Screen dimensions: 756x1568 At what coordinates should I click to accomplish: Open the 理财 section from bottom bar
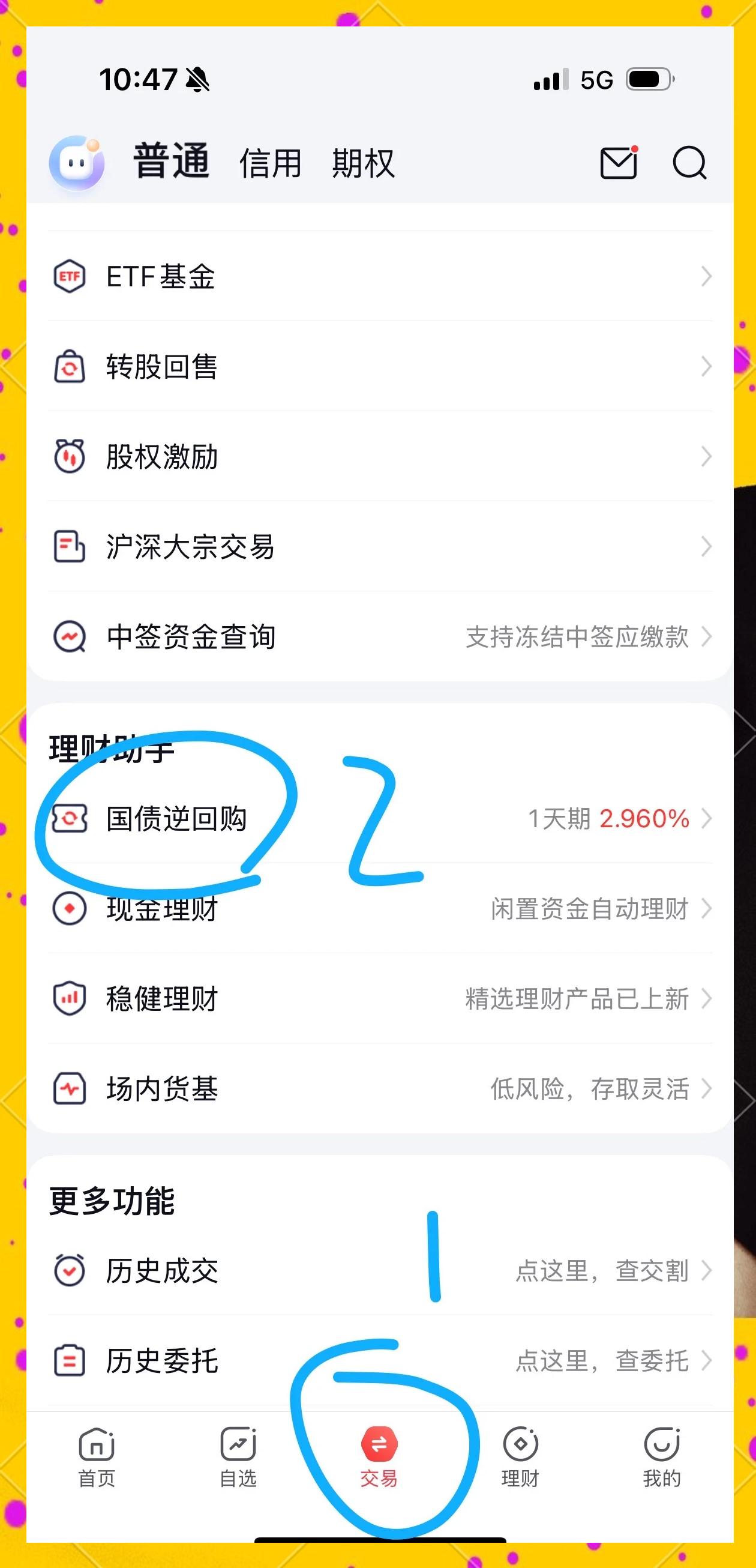pyautogui.click(x=520, y=1458)
